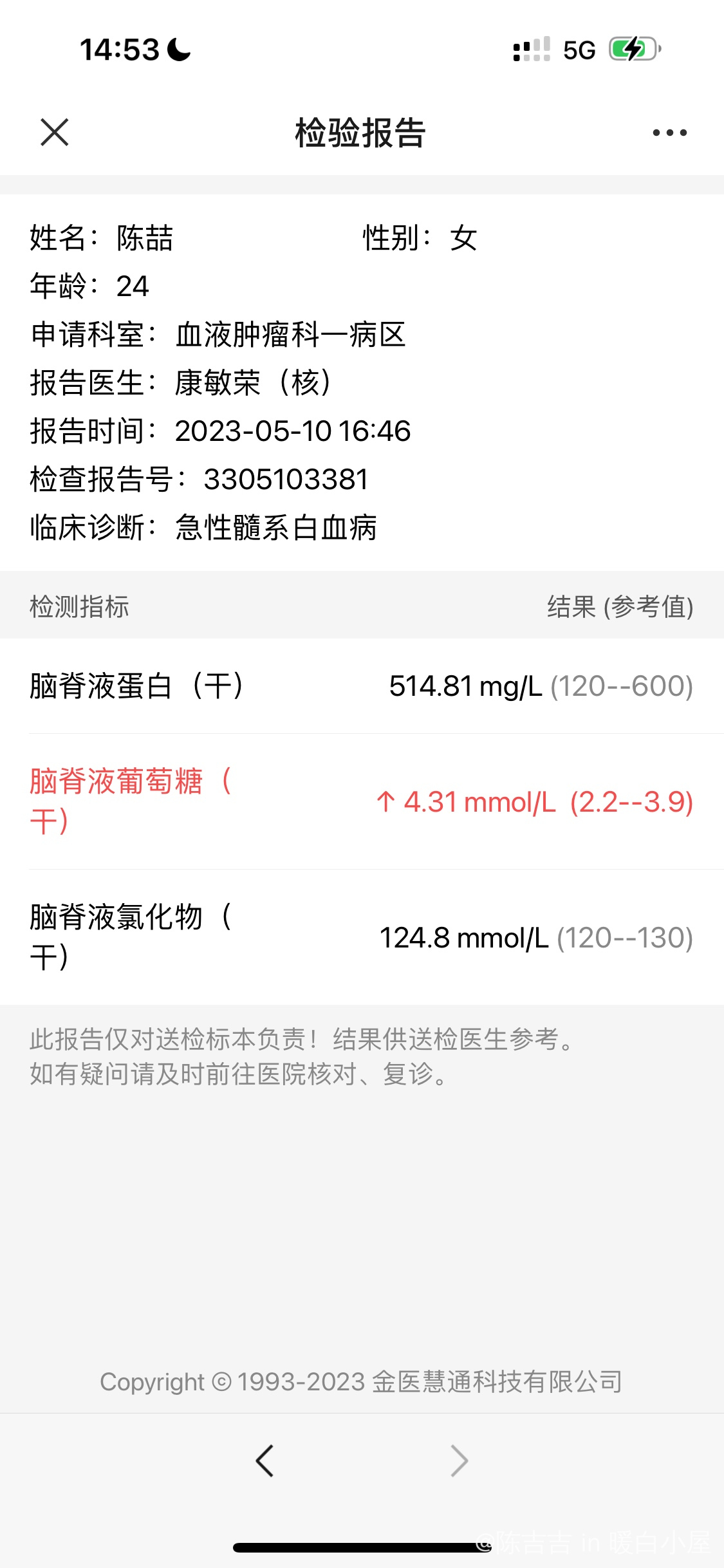Open the three-dot more options menu

pos(669,133)
